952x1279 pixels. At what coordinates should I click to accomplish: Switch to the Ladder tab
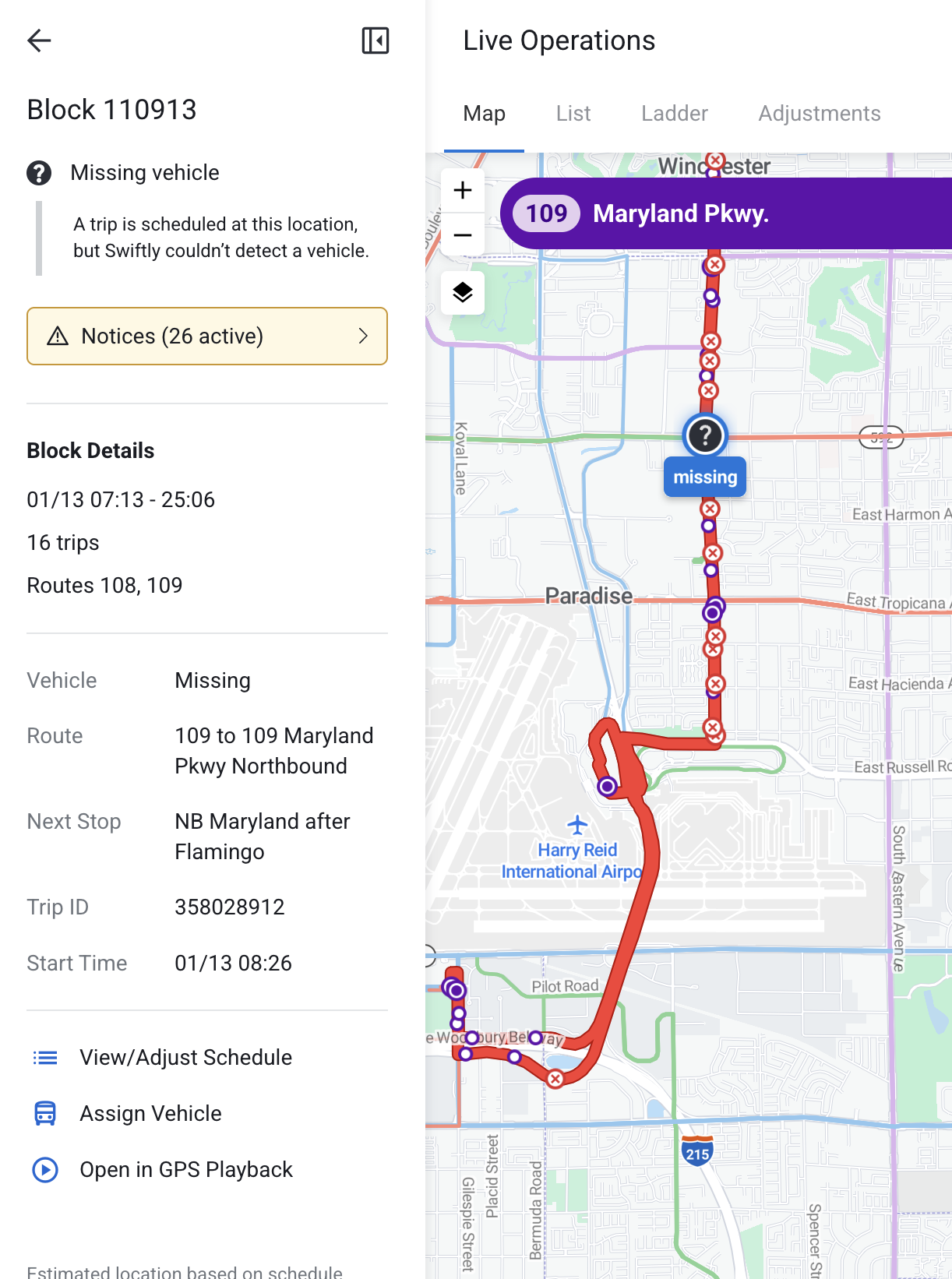click(x=674, y=114)
